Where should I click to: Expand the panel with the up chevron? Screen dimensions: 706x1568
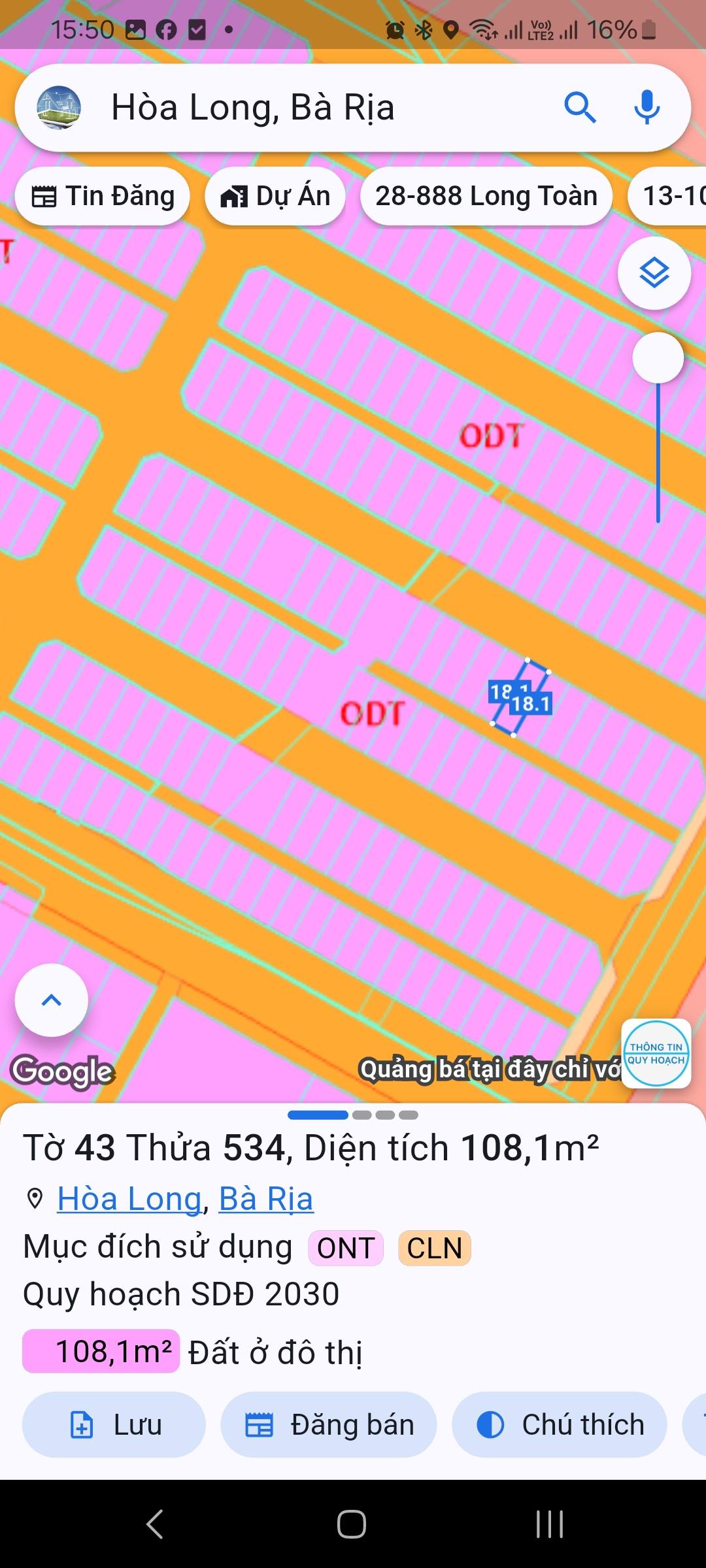click(x=52, y=1000)
